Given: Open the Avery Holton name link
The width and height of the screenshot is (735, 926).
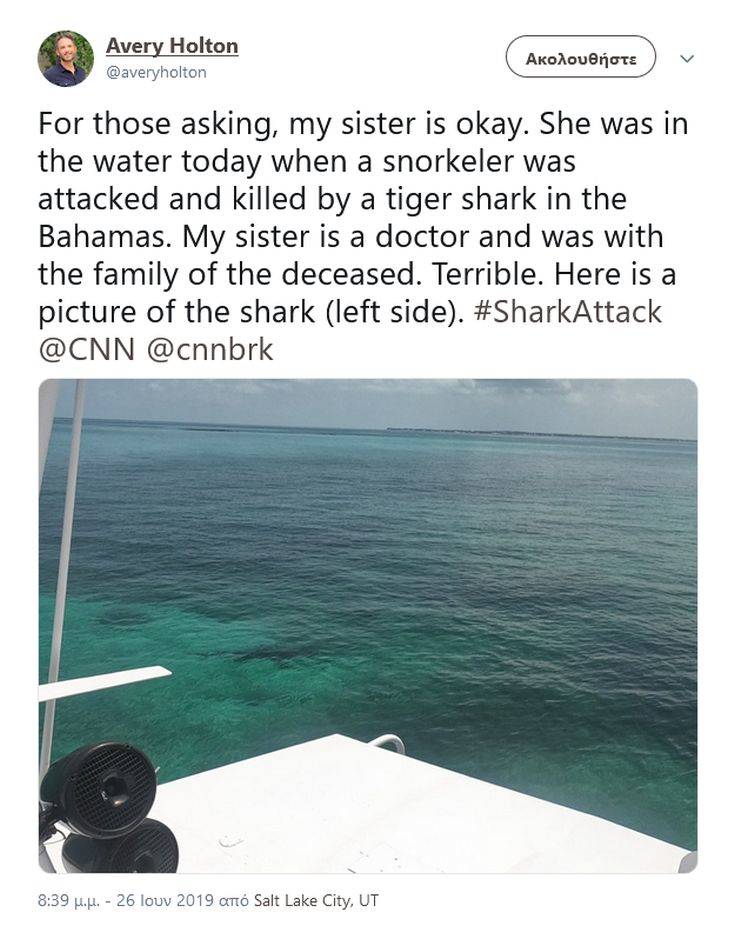Looking at the screenshot, I should (171, 46).
